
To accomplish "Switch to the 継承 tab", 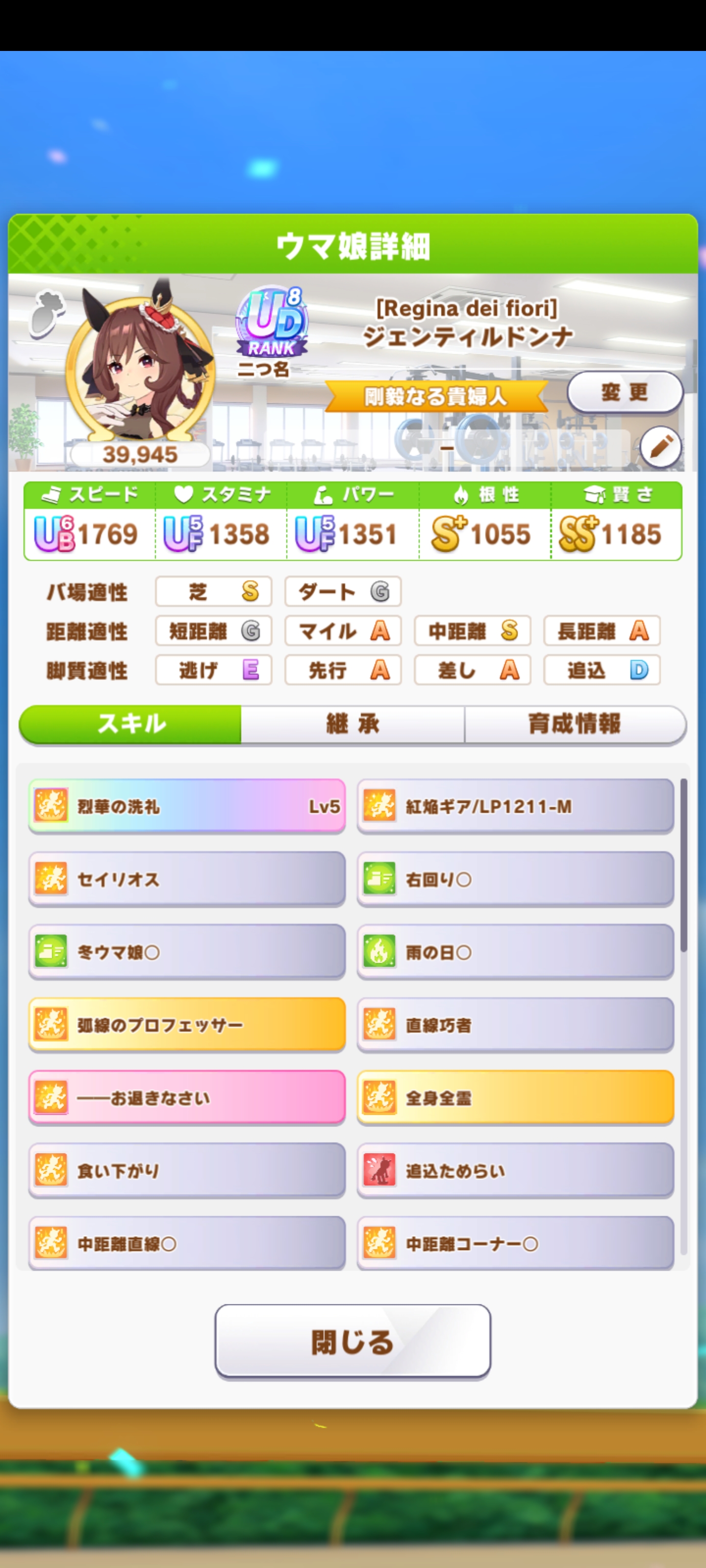I will coord(353,724).
